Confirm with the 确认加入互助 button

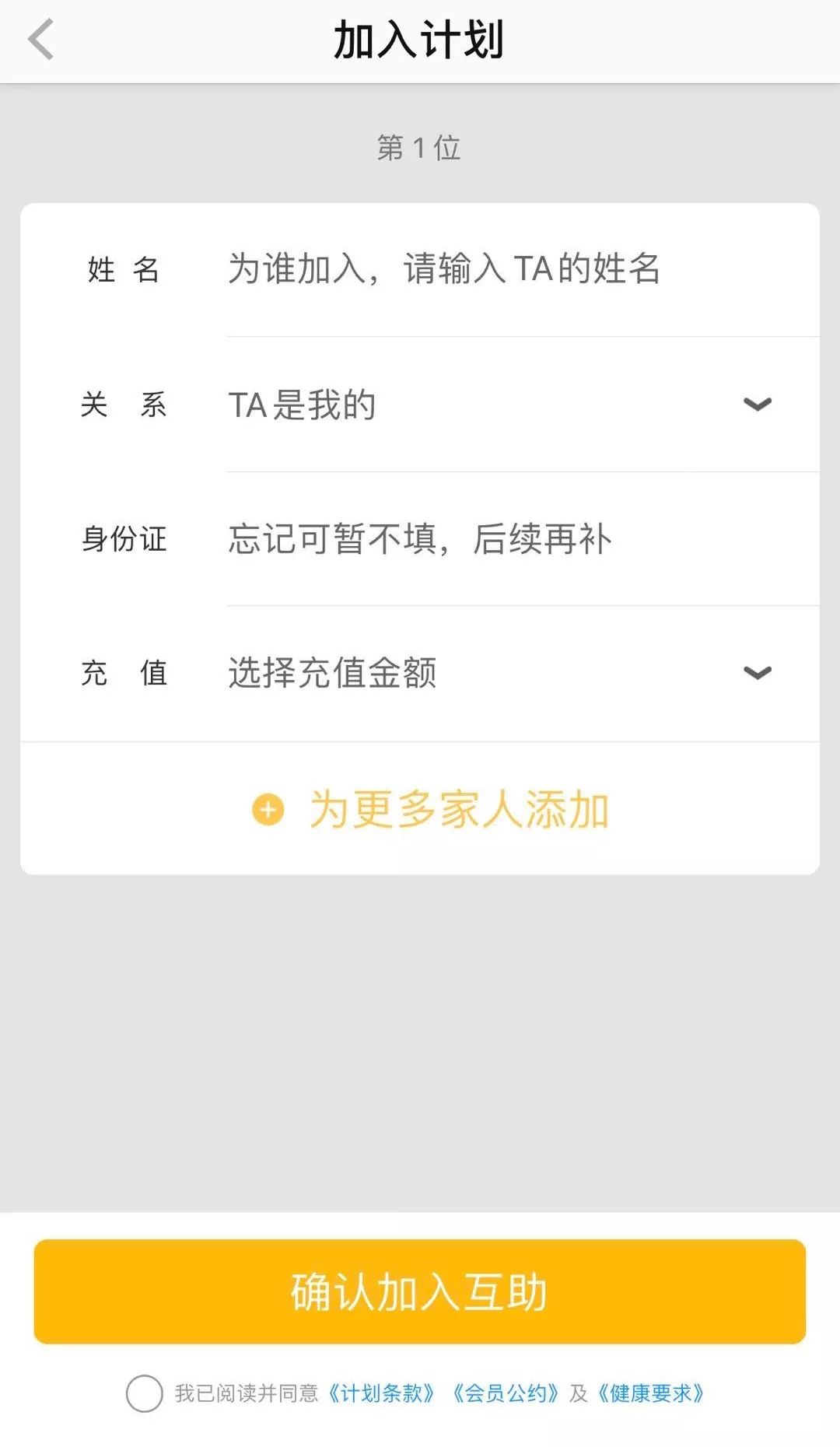tap(420, 1291)
